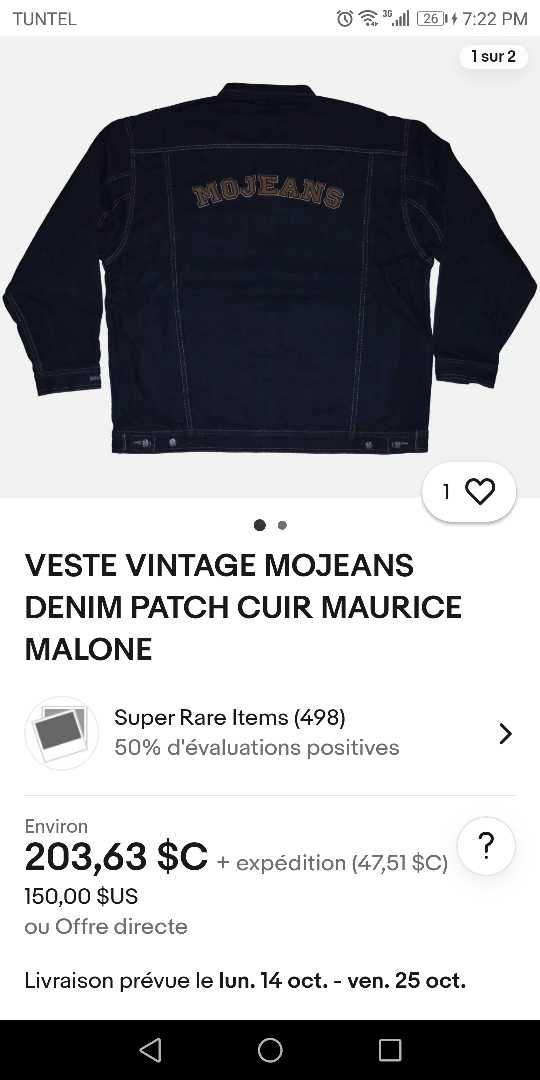Open the recent apps overview

pyautogui.click(x=390, y=1050)
